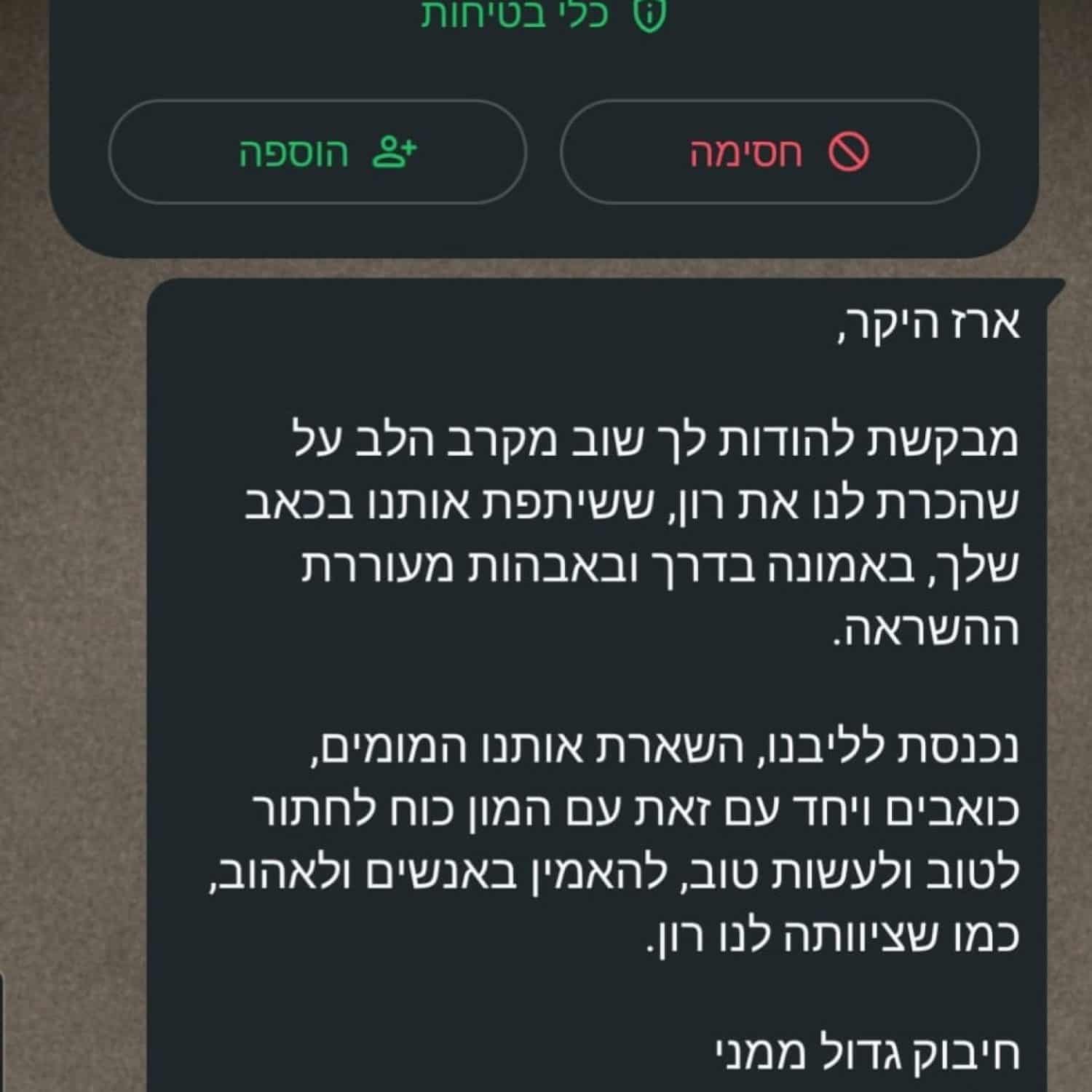Tap the הוספה (Add contact) button

point(317,152)
